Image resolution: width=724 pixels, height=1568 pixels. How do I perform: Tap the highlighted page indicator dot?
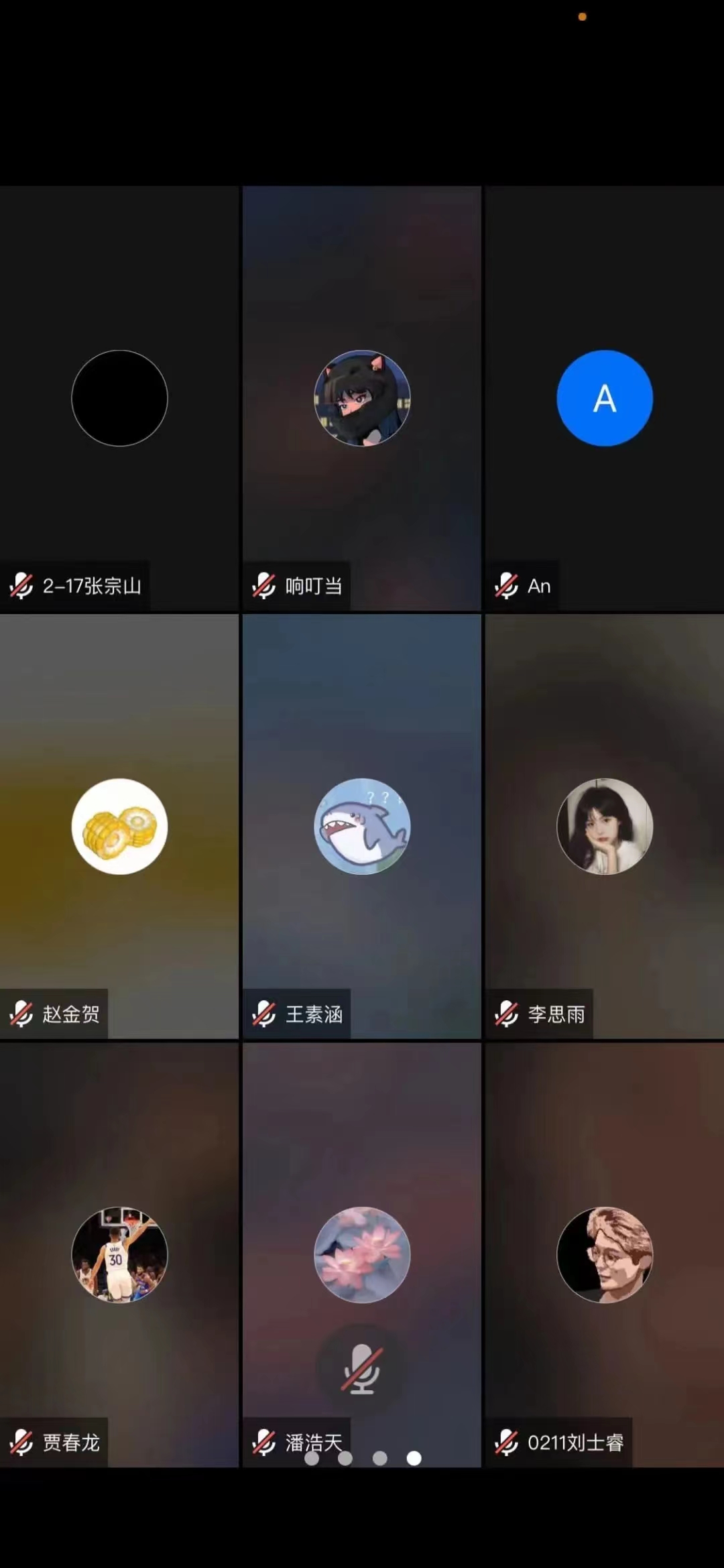(x=414, y=1458)
